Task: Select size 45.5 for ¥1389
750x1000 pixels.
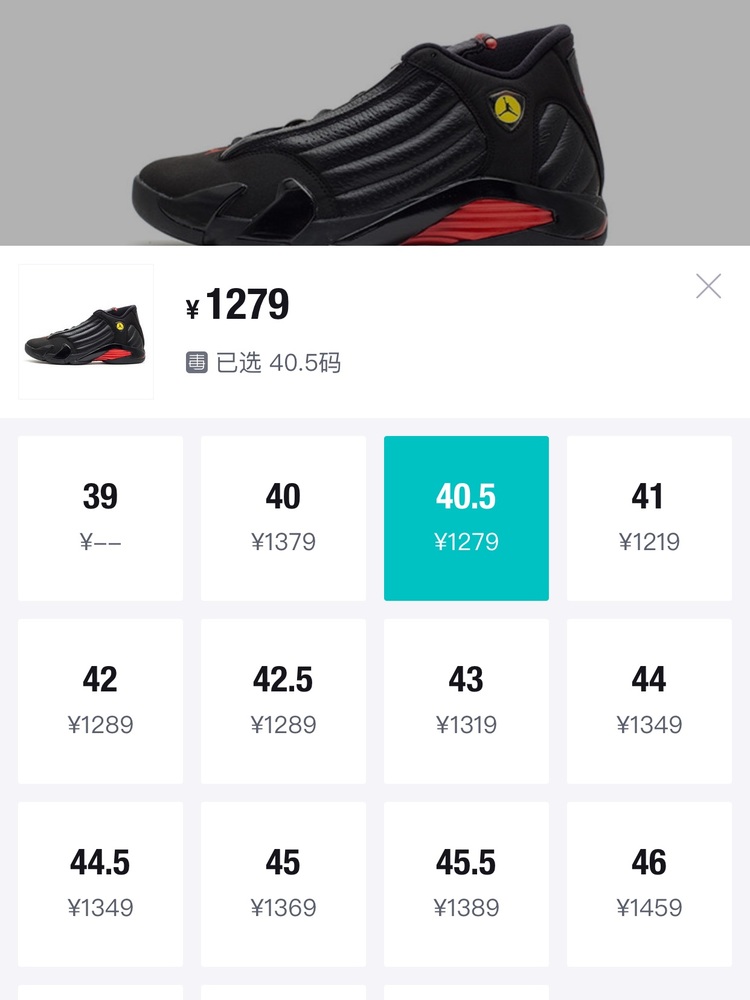Action: (x=466, y=884)
